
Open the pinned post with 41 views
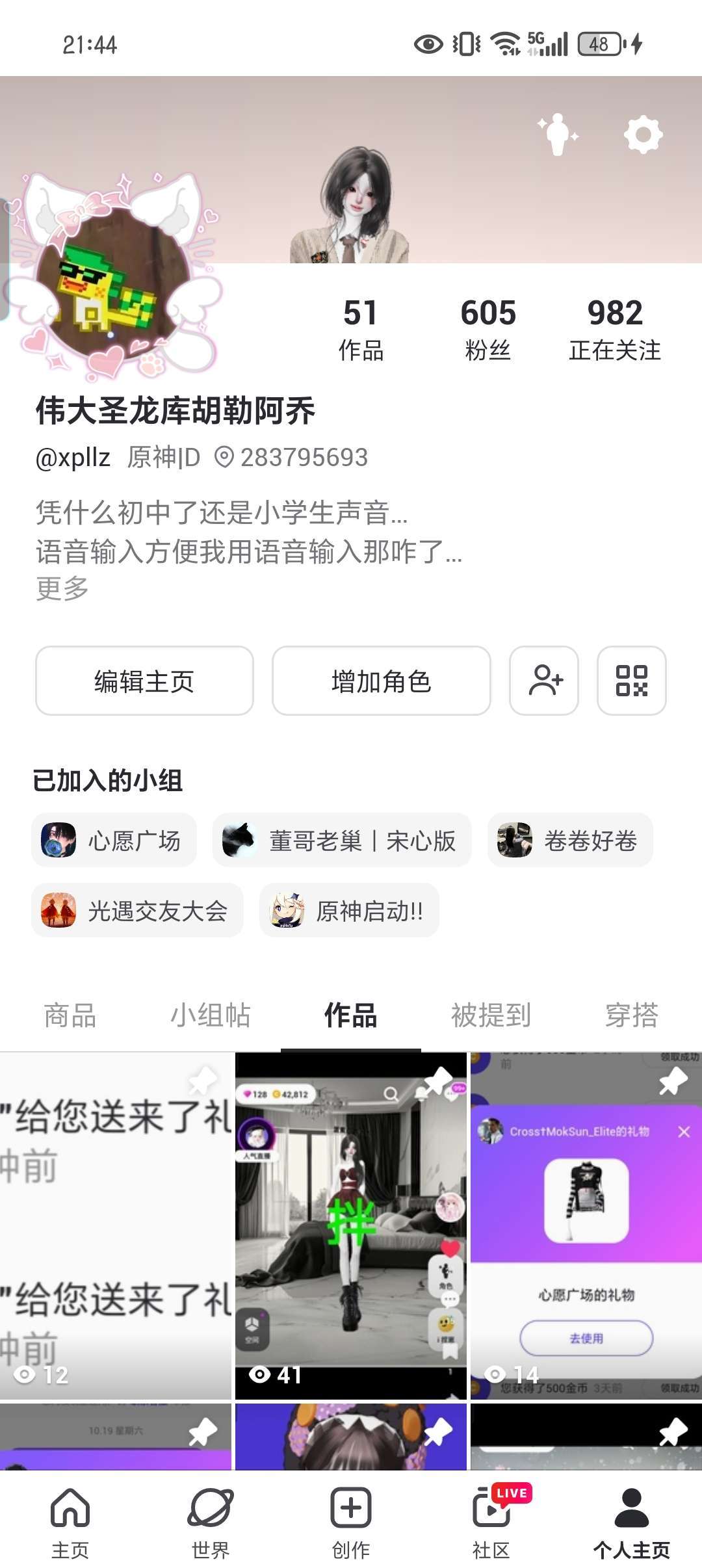pos(351,1225)
